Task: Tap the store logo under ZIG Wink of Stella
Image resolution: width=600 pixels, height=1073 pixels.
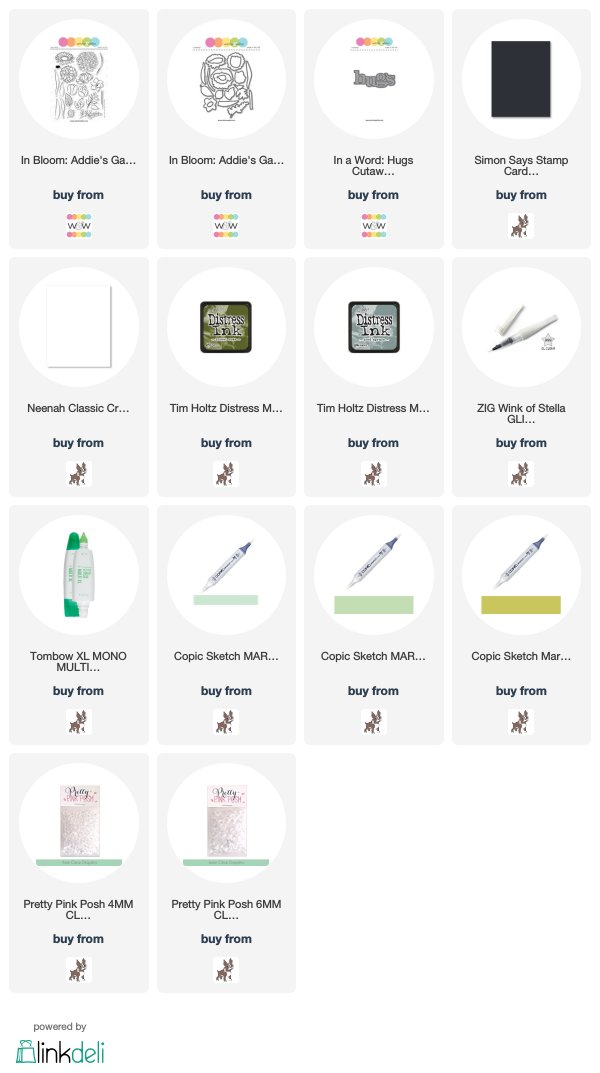Action: 521,474
